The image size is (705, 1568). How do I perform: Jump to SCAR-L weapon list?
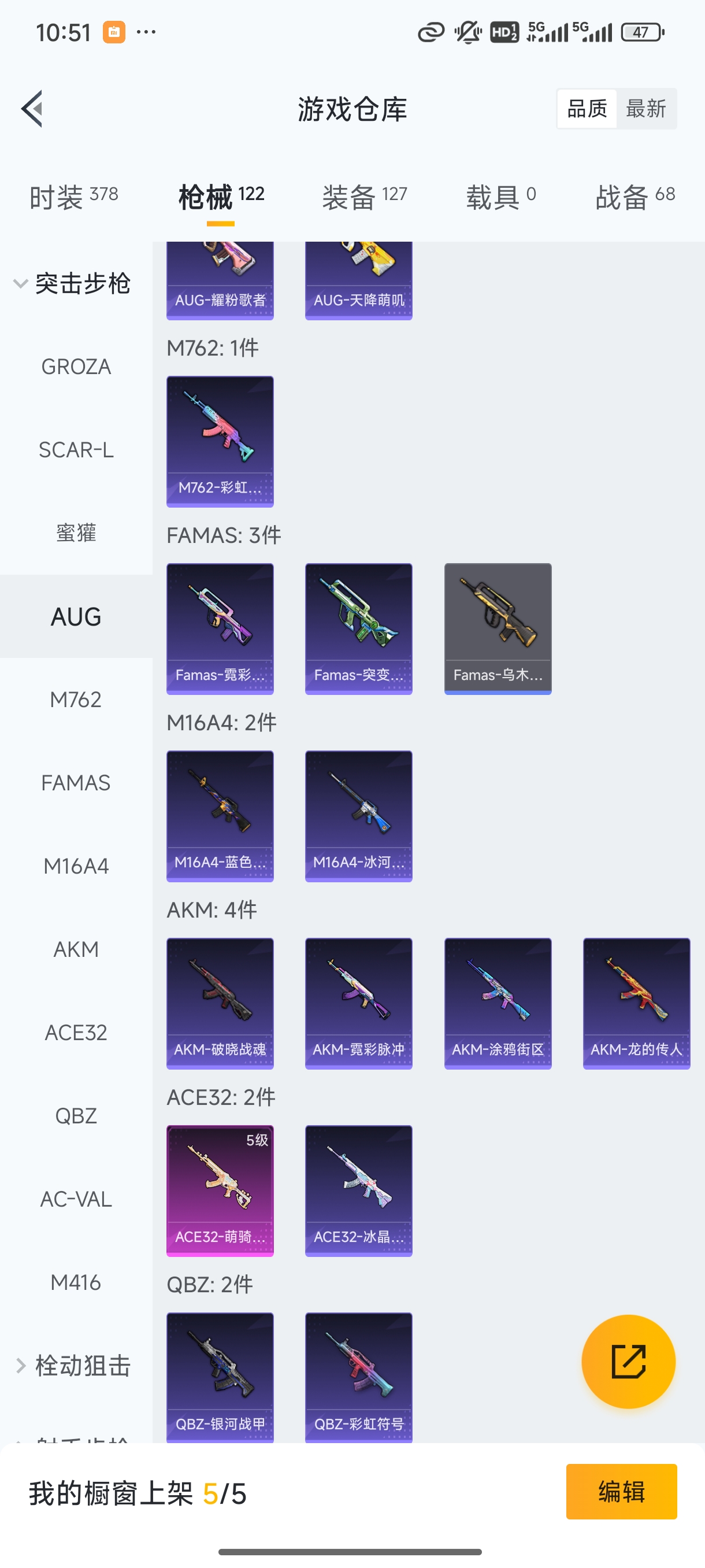(76, 450)
